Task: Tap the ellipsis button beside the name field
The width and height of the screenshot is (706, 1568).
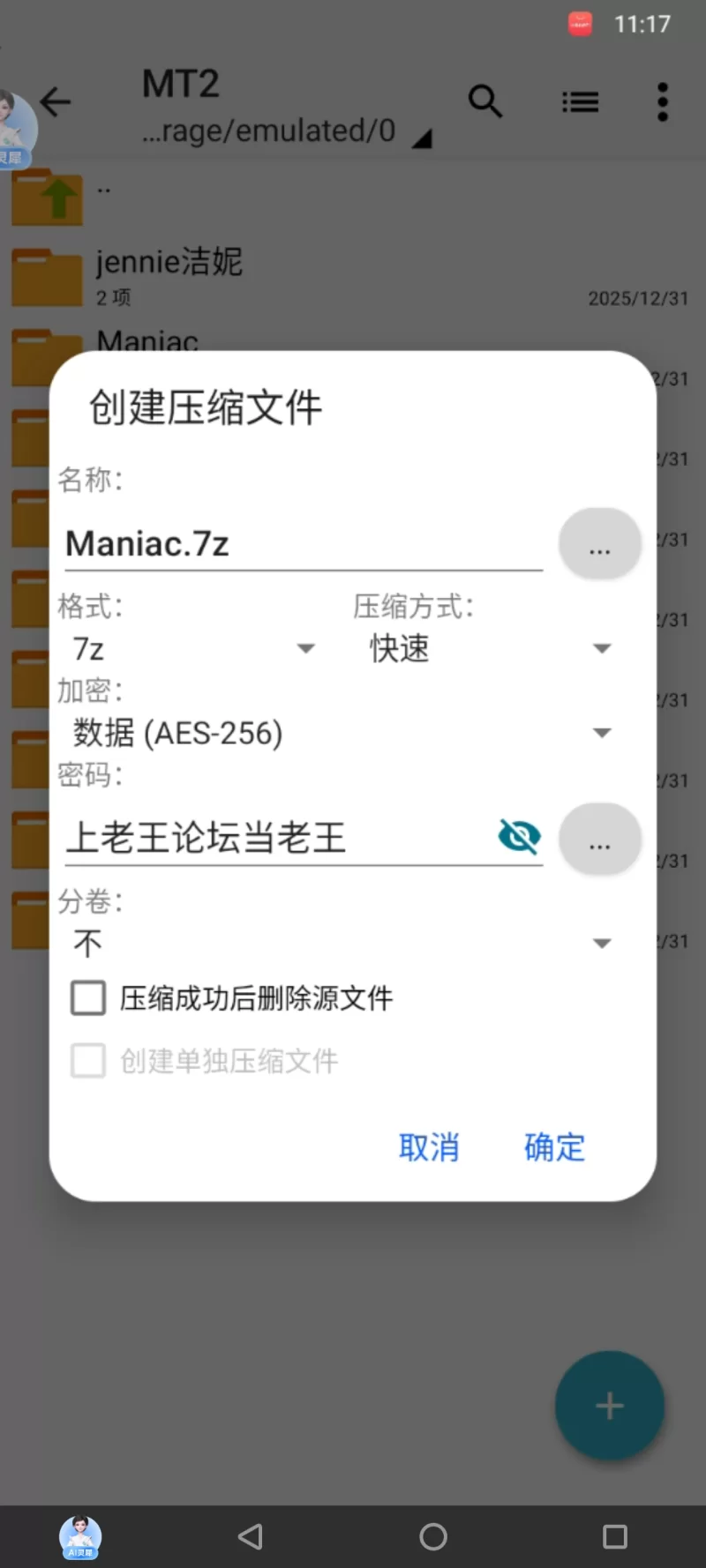Action: [x=599, y=544]
